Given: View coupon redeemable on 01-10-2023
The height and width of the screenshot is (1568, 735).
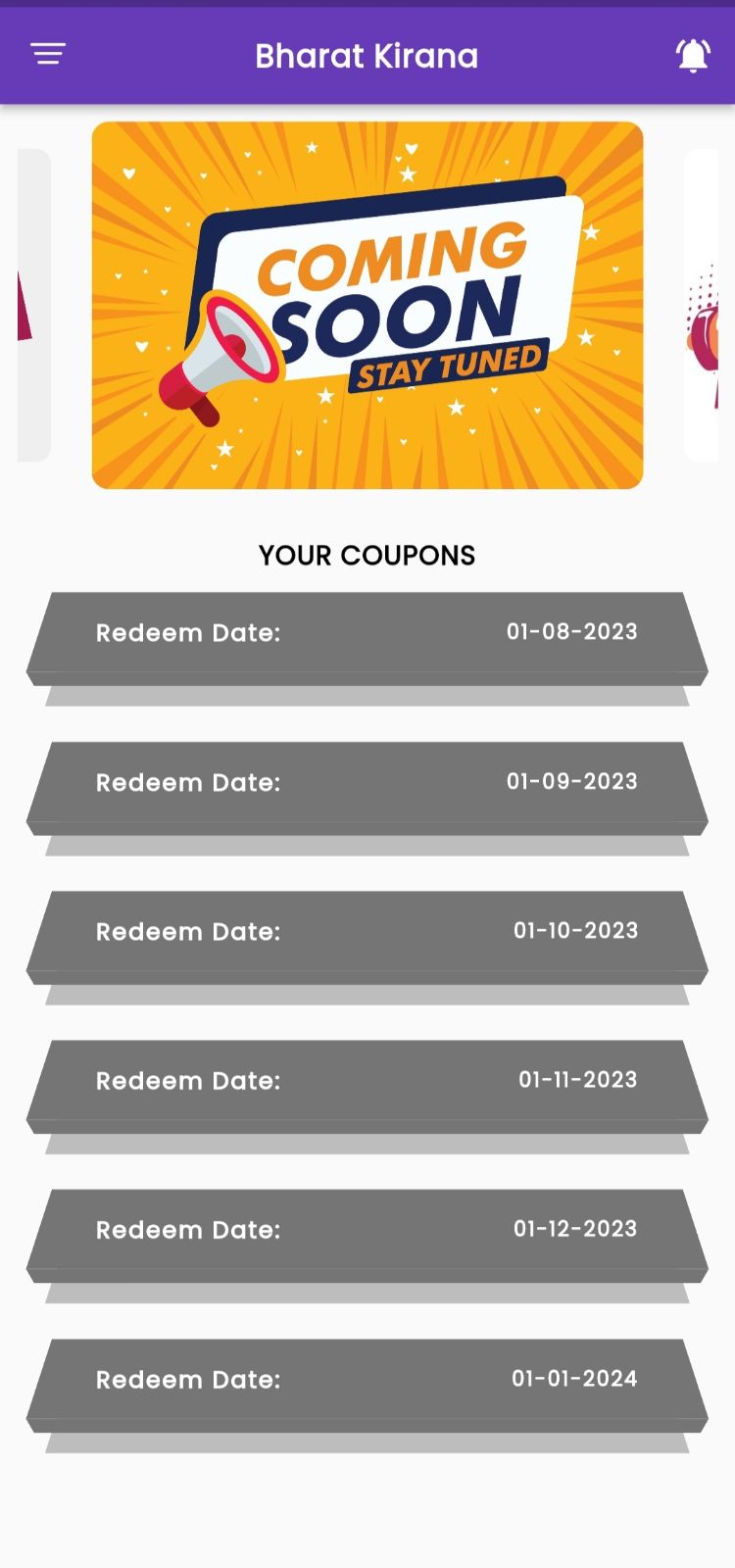Looking at the screenshot, I should click(x=367, y=932).
